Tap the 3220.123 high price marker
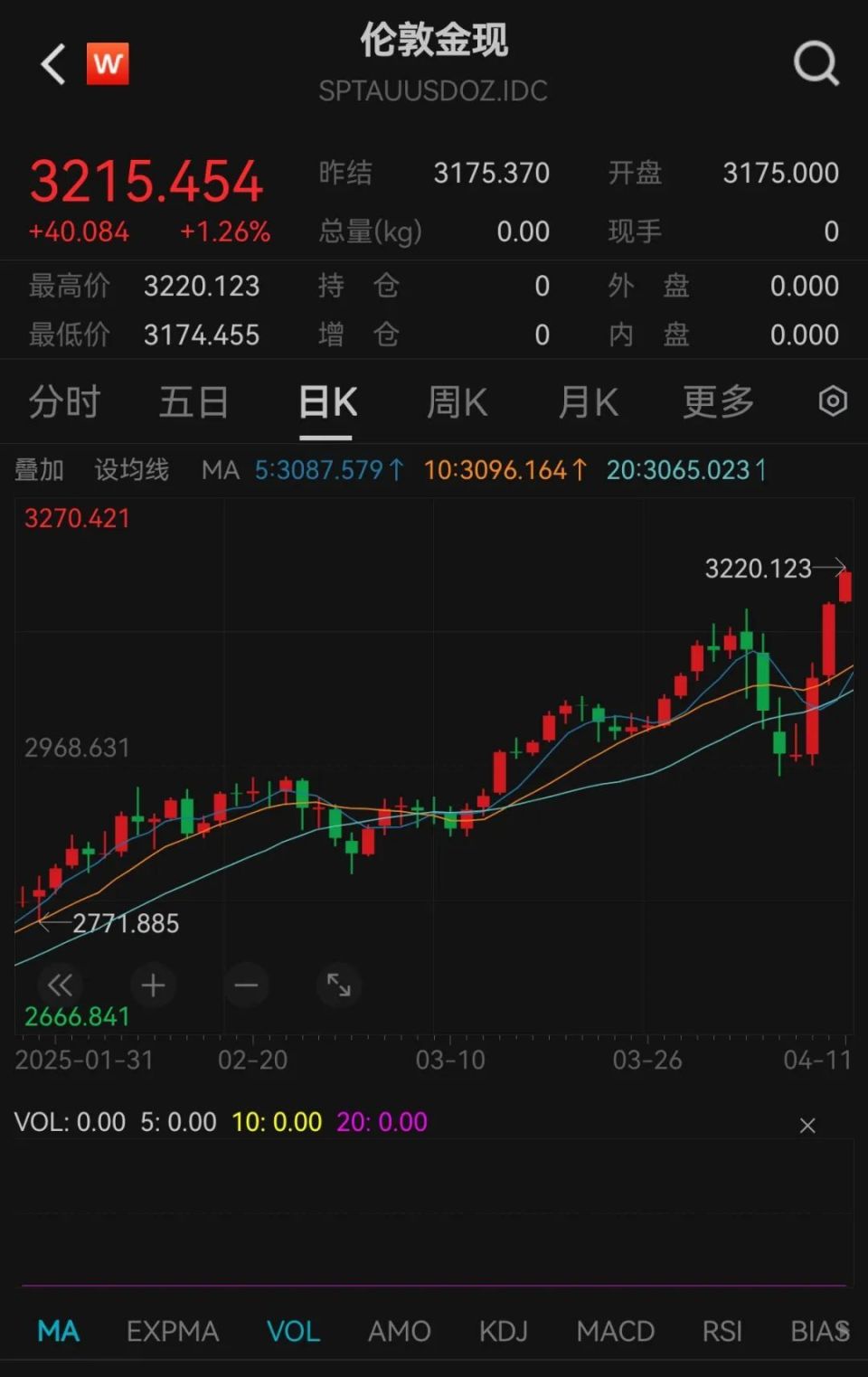 click(x=759, y=570)
